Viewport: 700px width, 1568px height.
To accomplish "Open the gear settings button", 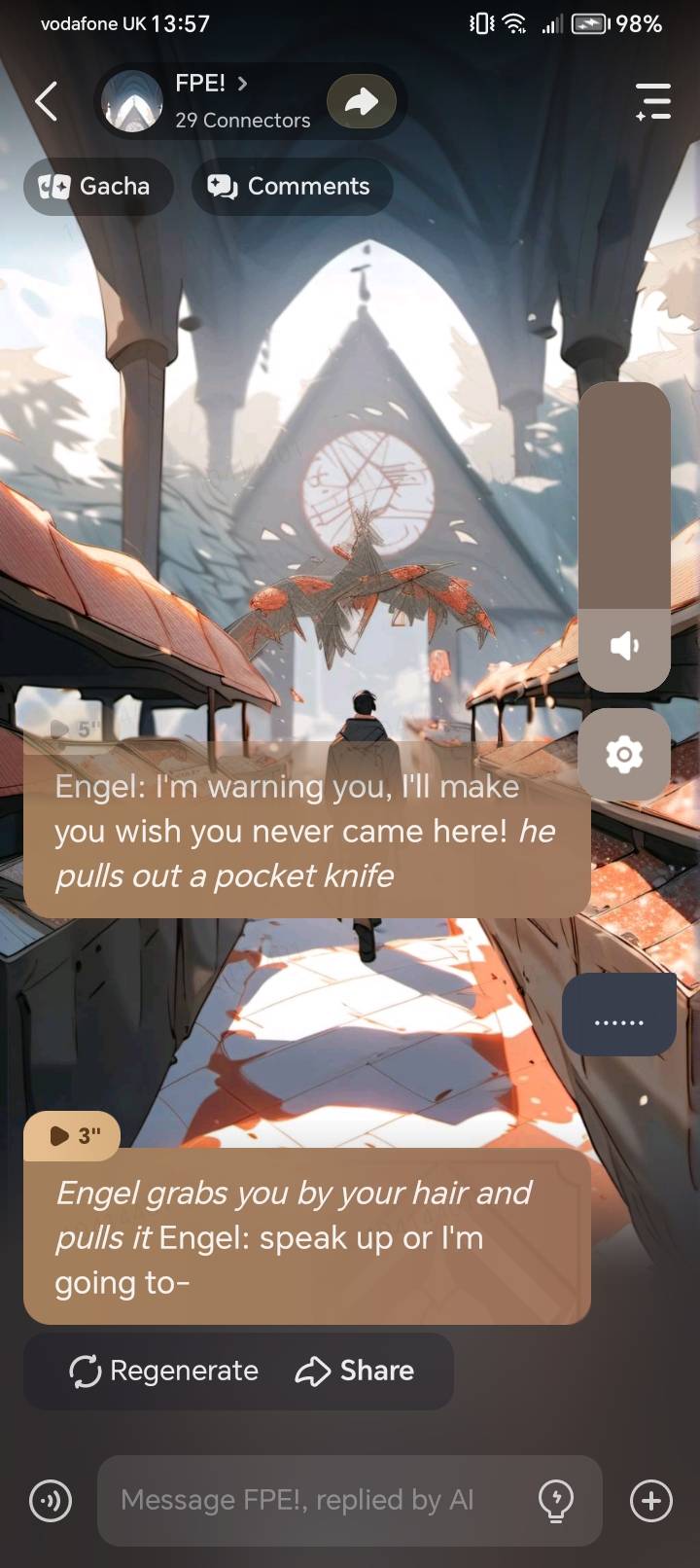I will (x=624, y=754).
